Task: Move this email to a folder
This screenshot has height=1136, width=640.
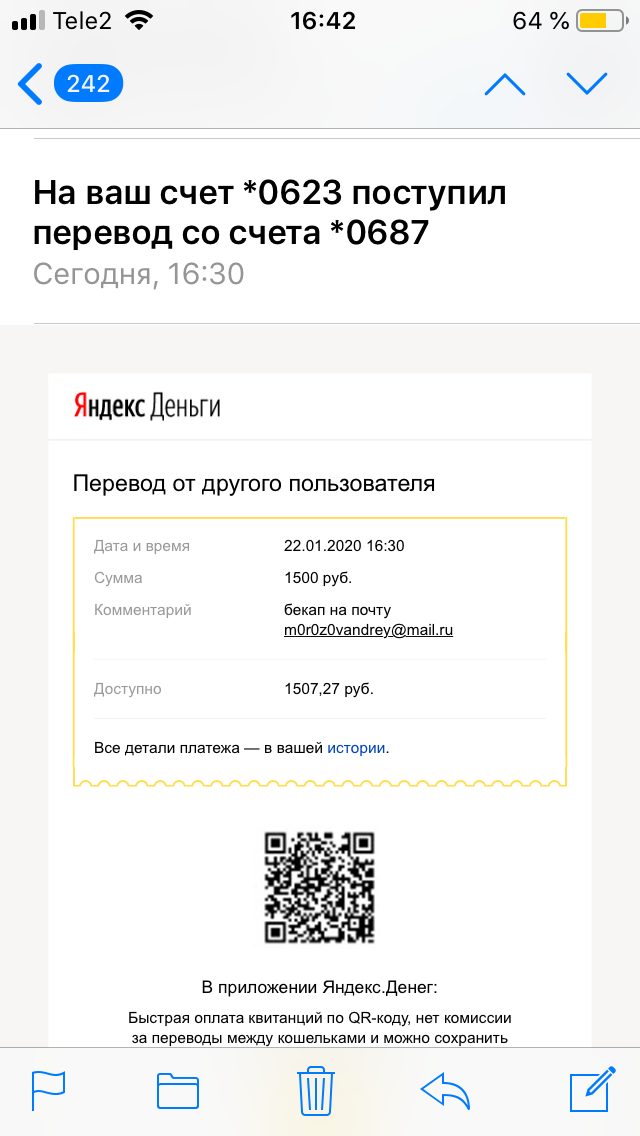Action: click(x=178, y=1090)
